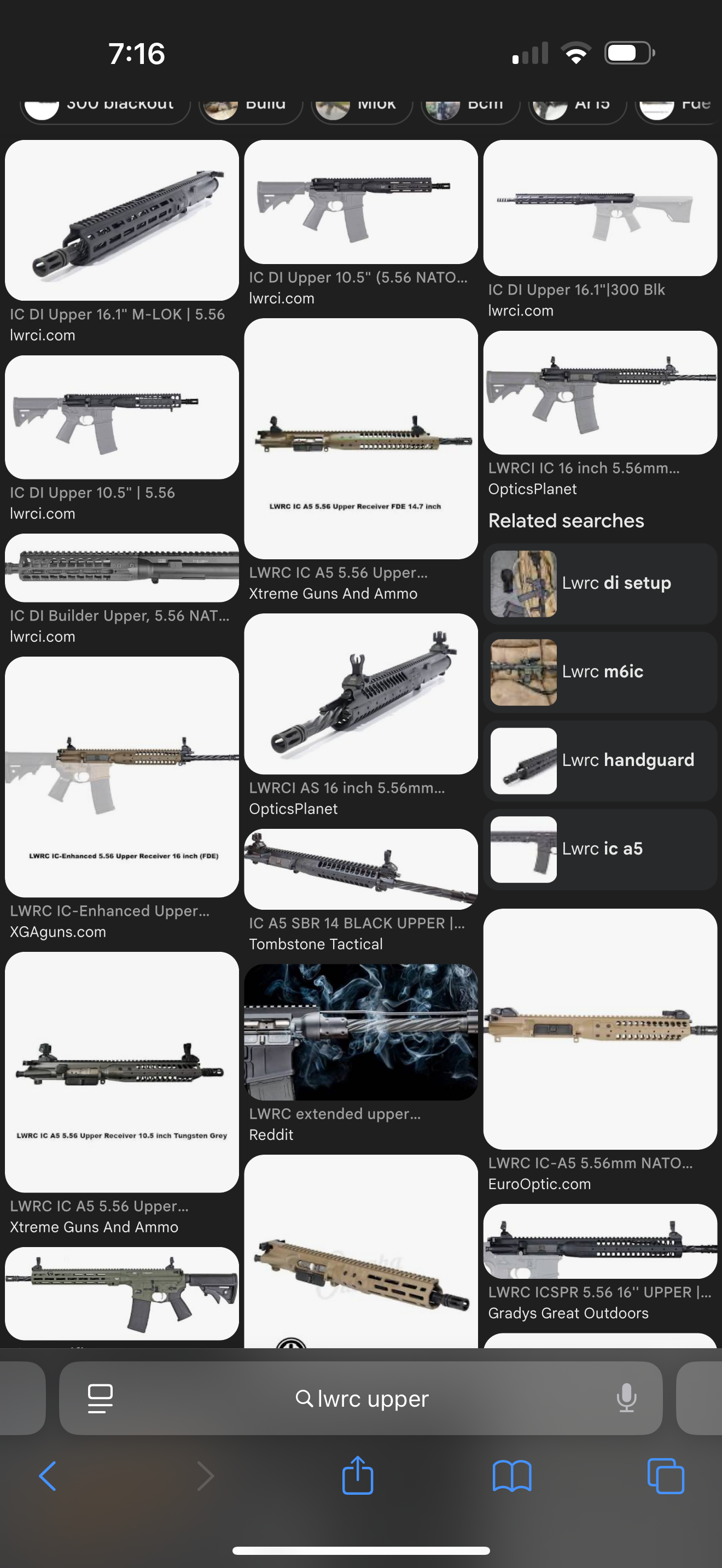Open IC DI Builder Upper result

tap(121, 569)
